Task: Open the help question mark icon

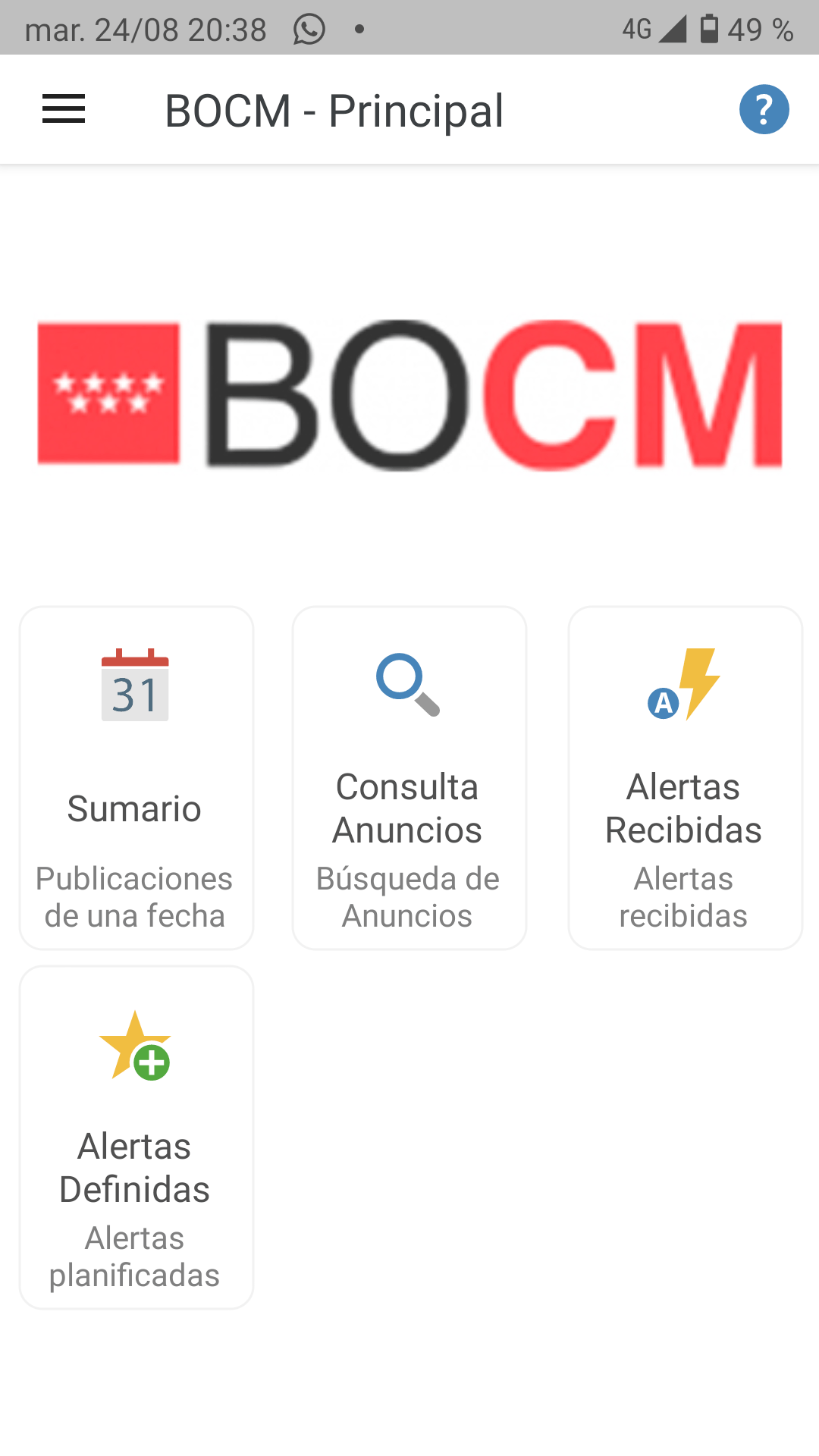Action: [x=764, y=109]
